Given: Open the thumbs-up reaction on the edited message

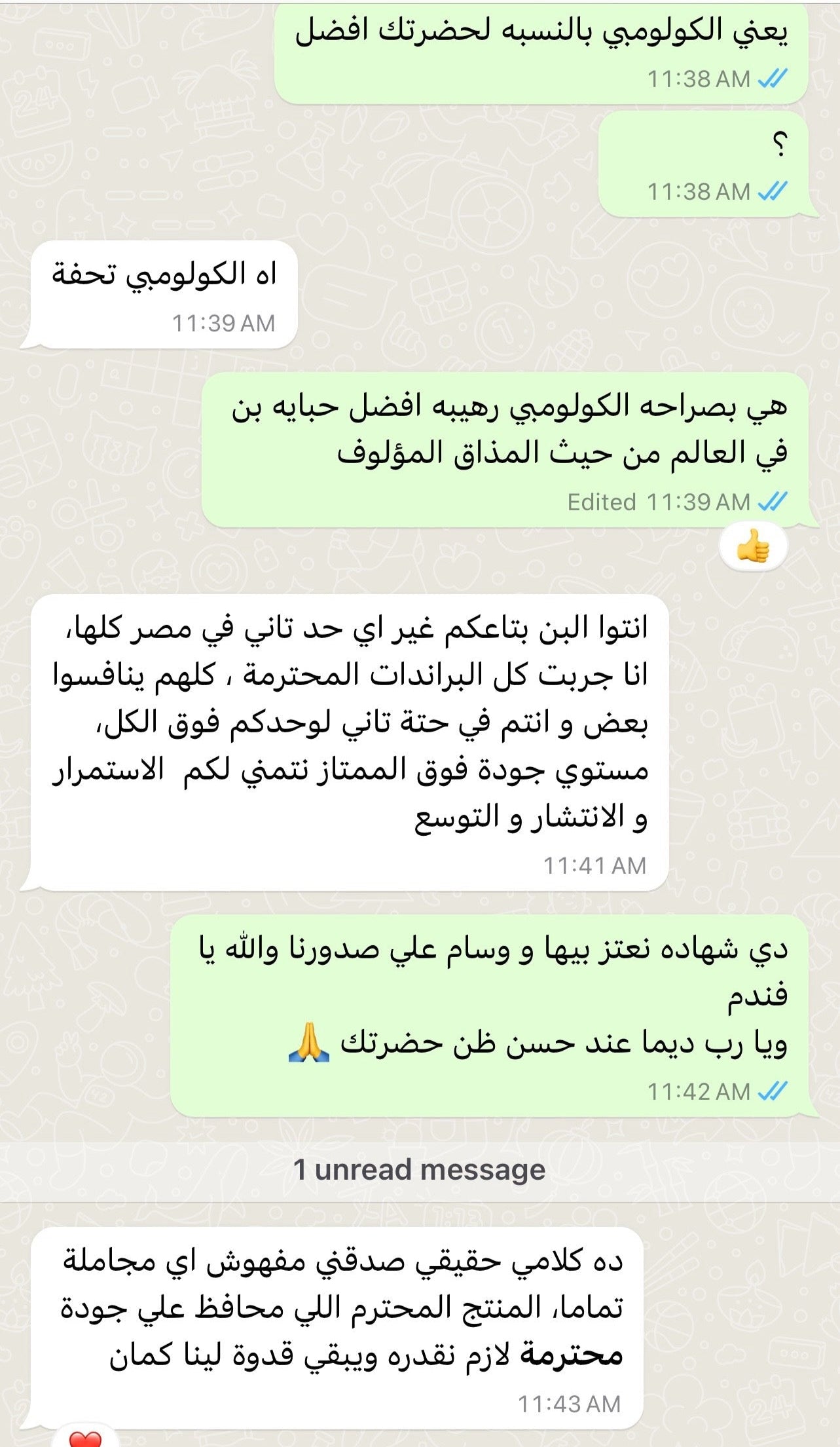Looking at the screenshot, I should [x=753, y=547].
